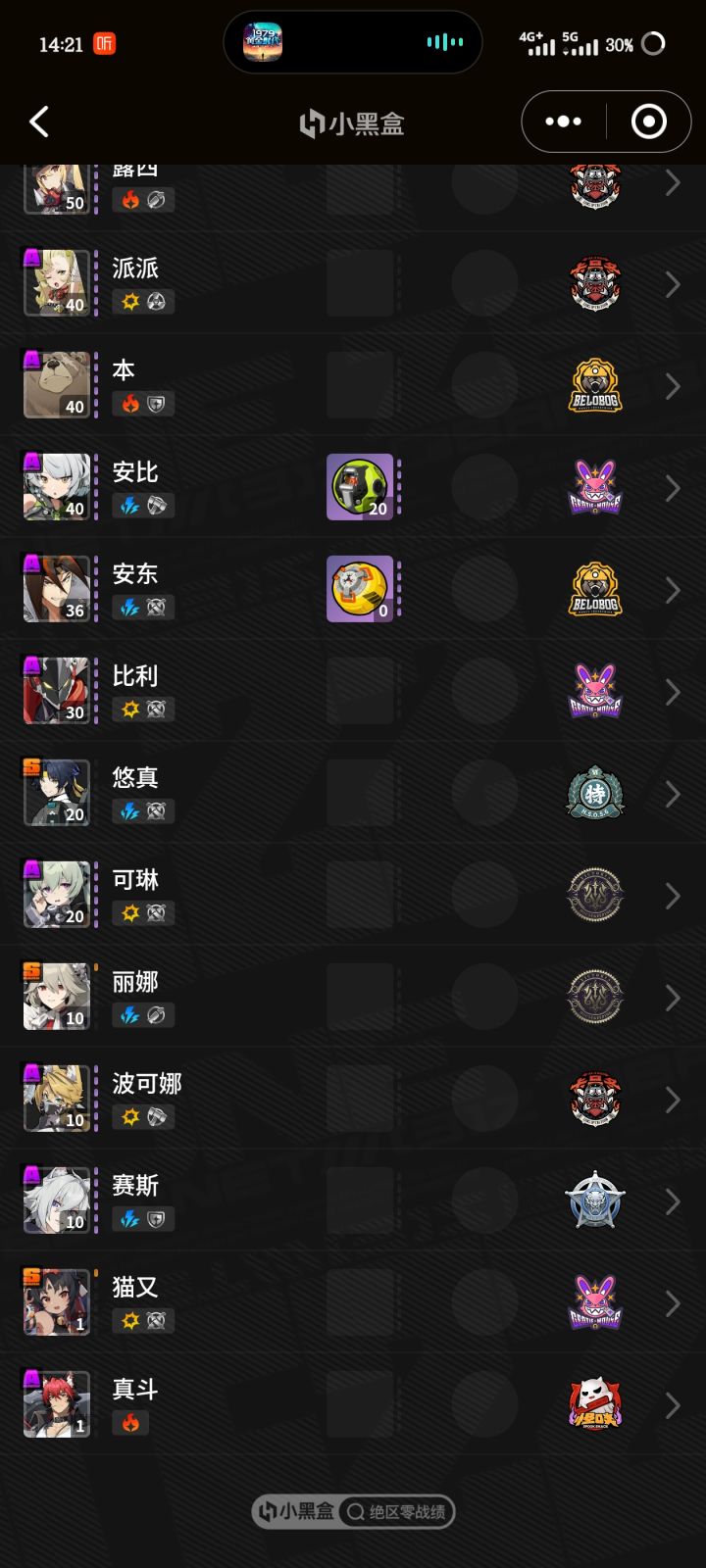Expand the detail chevron for 丽娜
The image size is (706, 1568).
[x=672, y=997]
